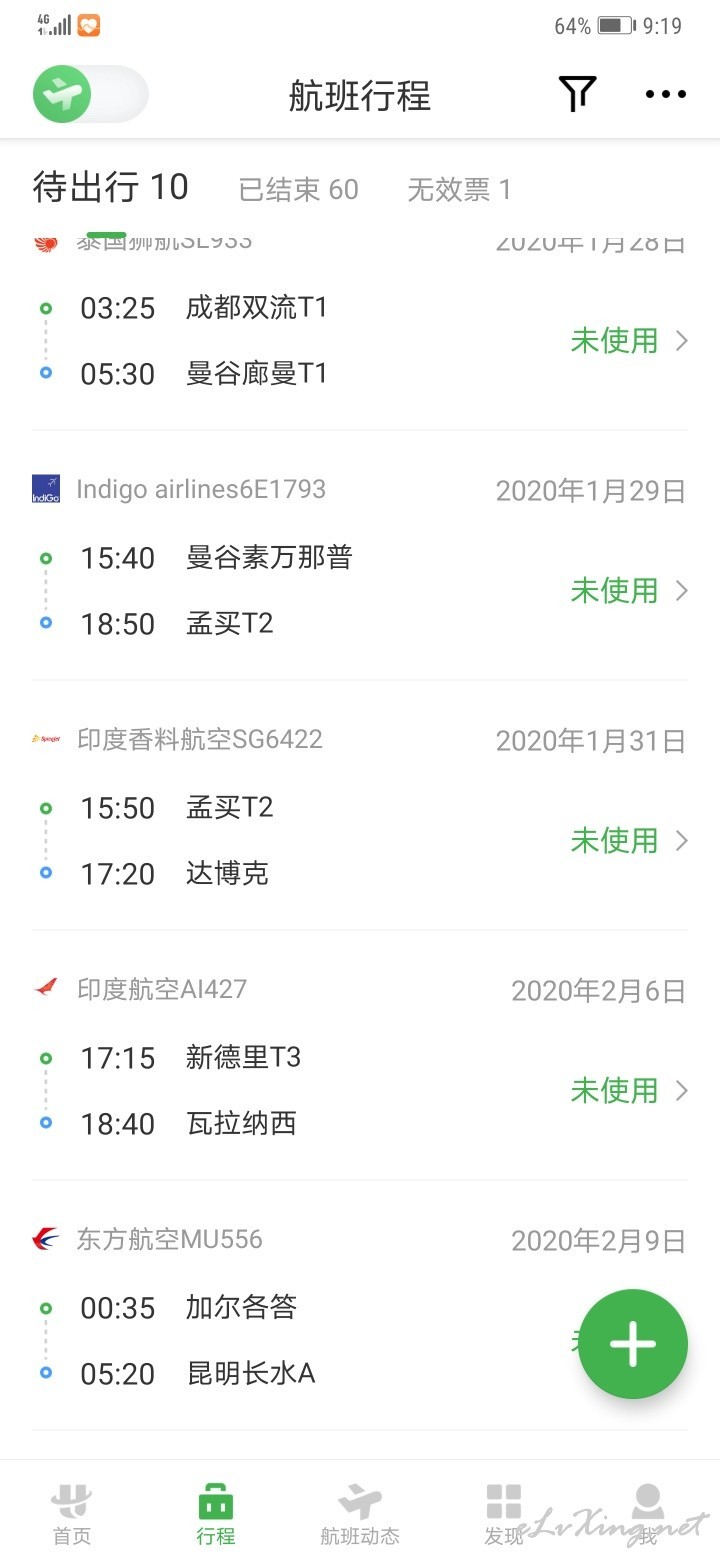This screenshot has height=1560, width=720.
Task: Open the 东方航空MU556 flight
Action: pos(360,1306)
